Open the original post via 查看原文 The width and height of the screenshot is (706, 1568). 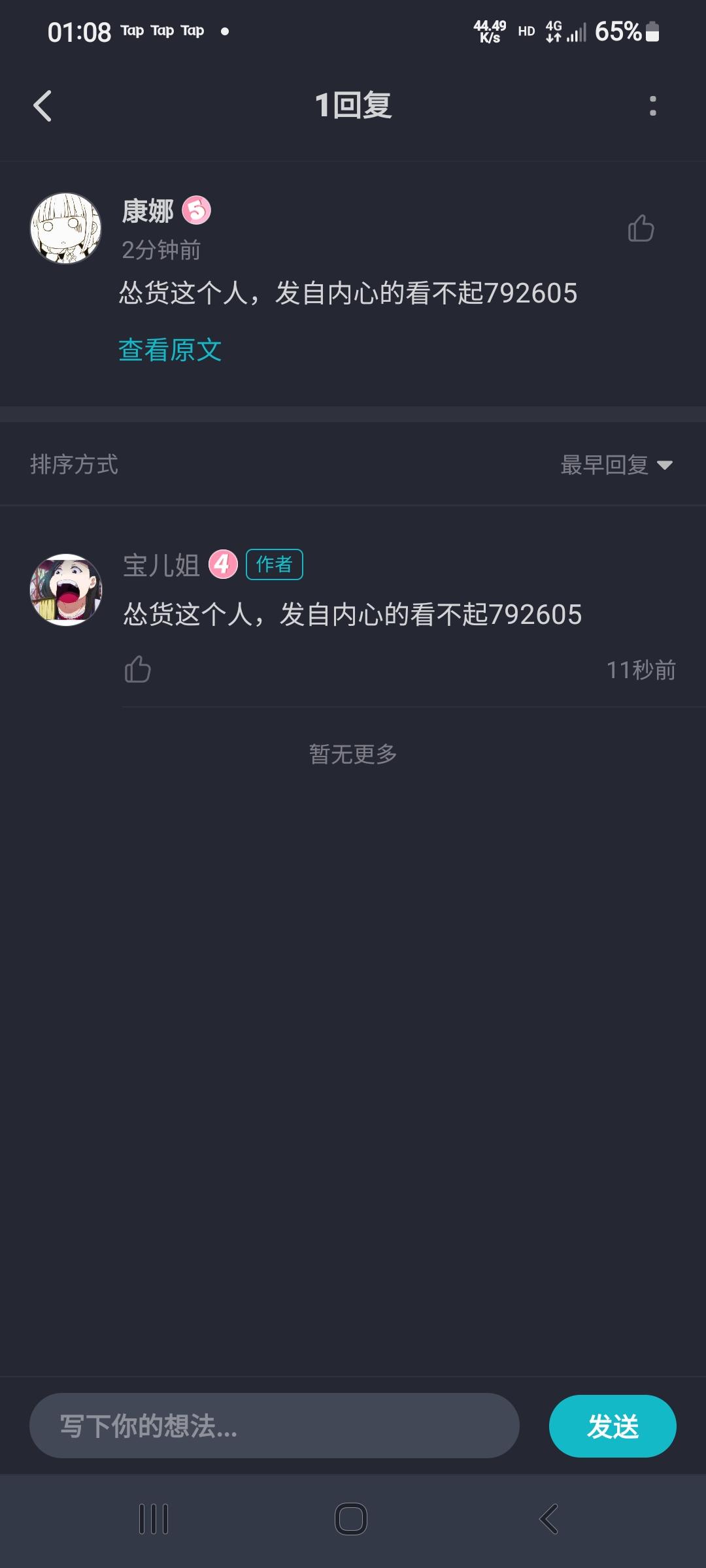point(169,350)
